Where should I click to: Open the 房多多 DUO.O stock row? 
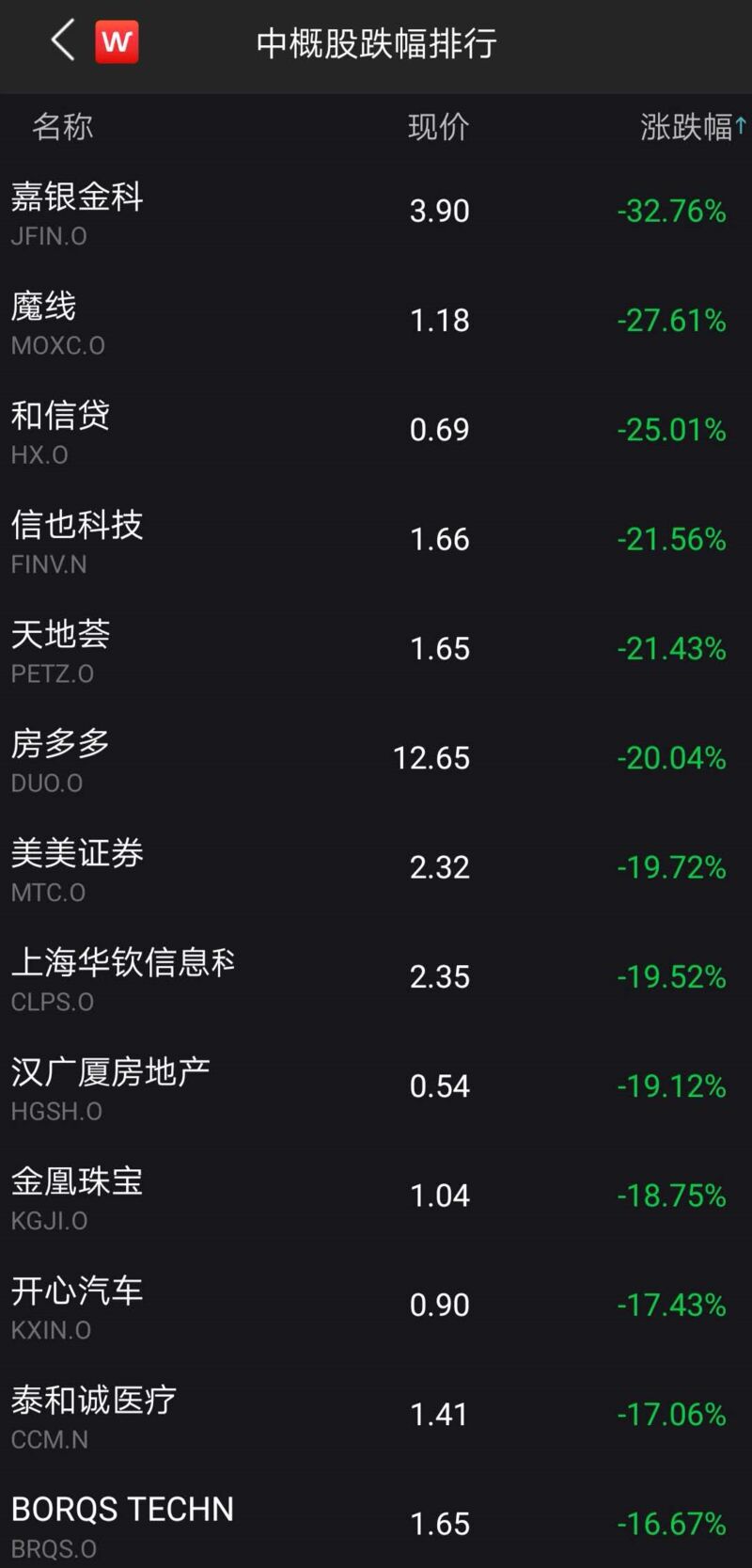(376, 759)
